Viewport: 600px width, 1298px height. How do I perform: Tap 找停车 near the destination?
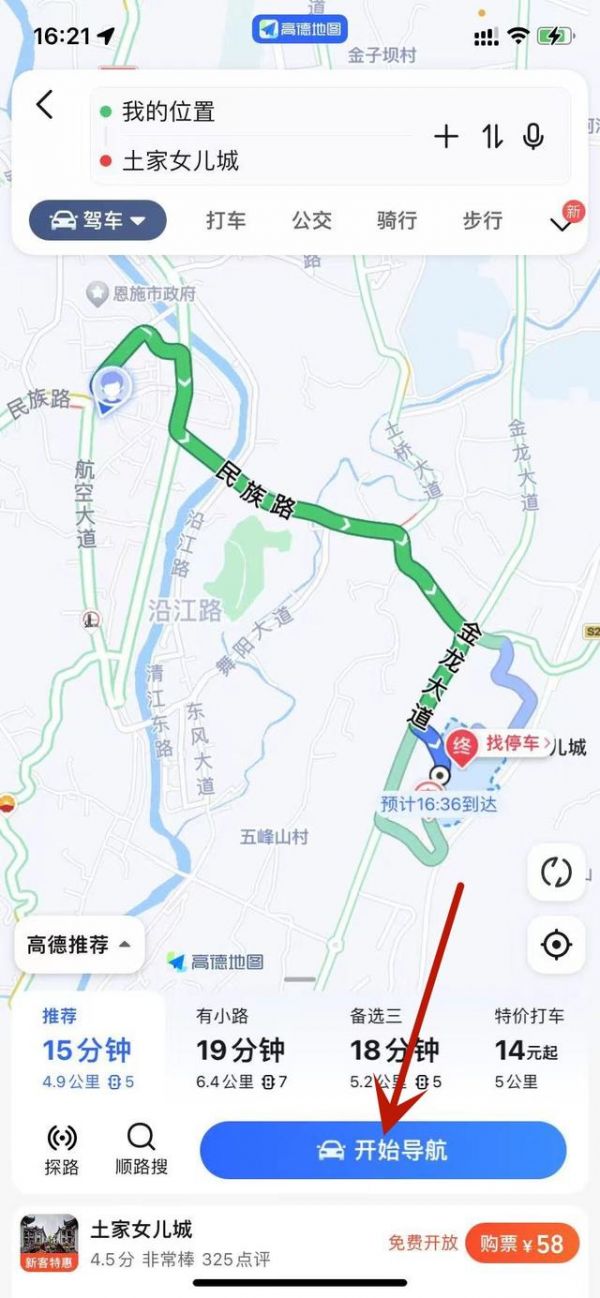tap(512, 743)
